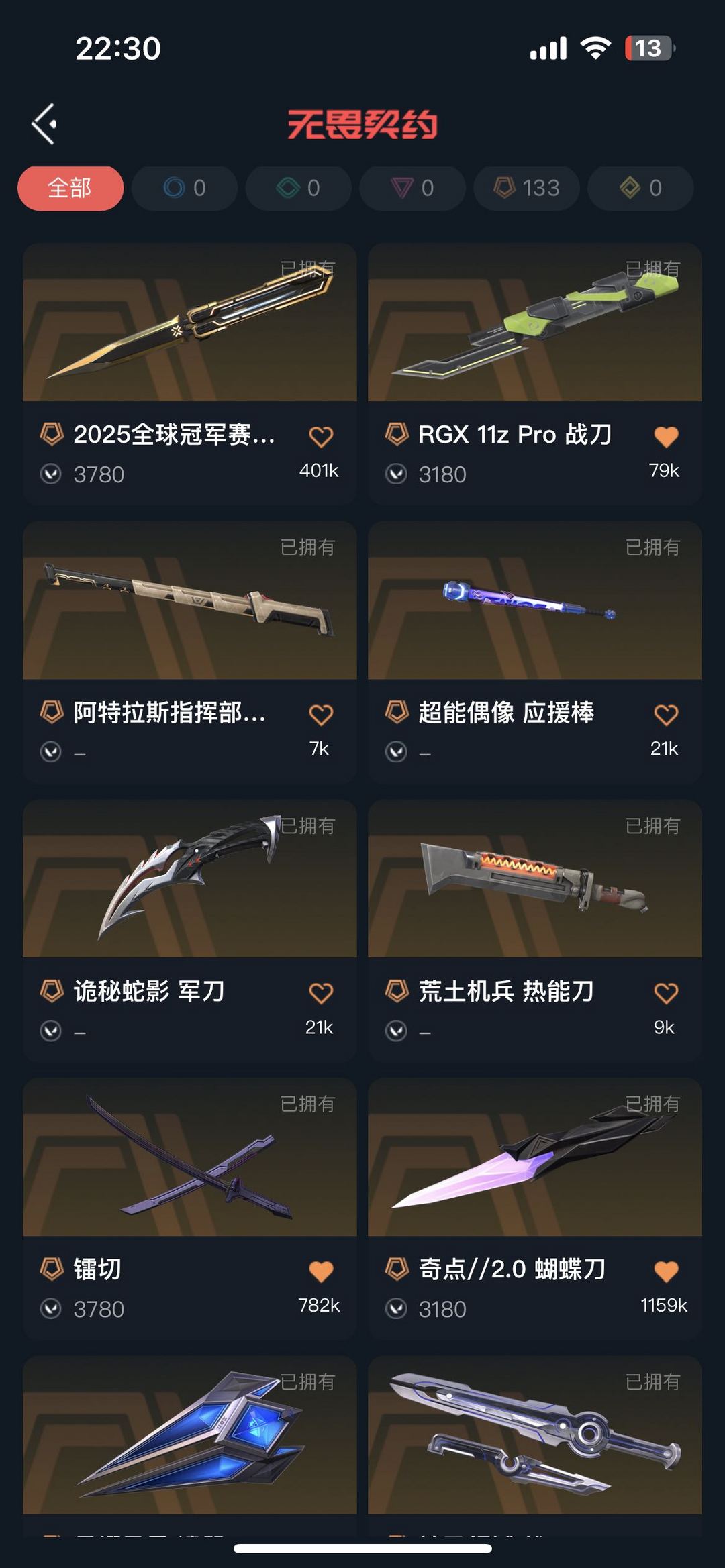Like the 阿特拉斯指挥部 skin
Image resolution: width=725 pixels, height=1568 pixels.
(x=321, y=715)
